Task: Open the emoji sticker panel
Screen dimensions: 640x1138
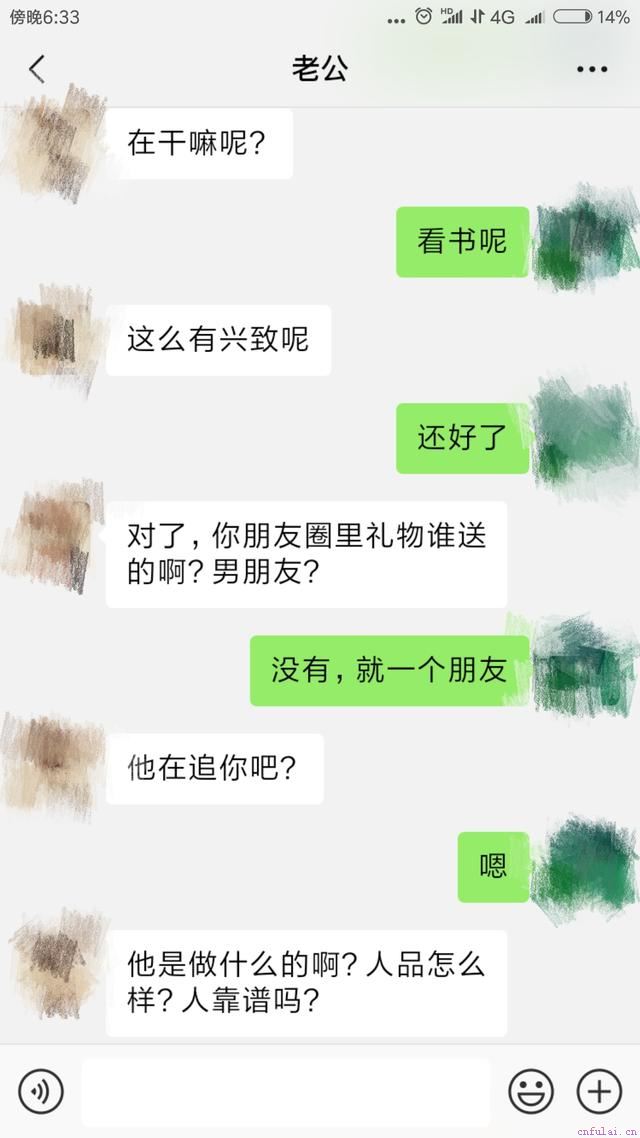Action: click(530, 1091)
